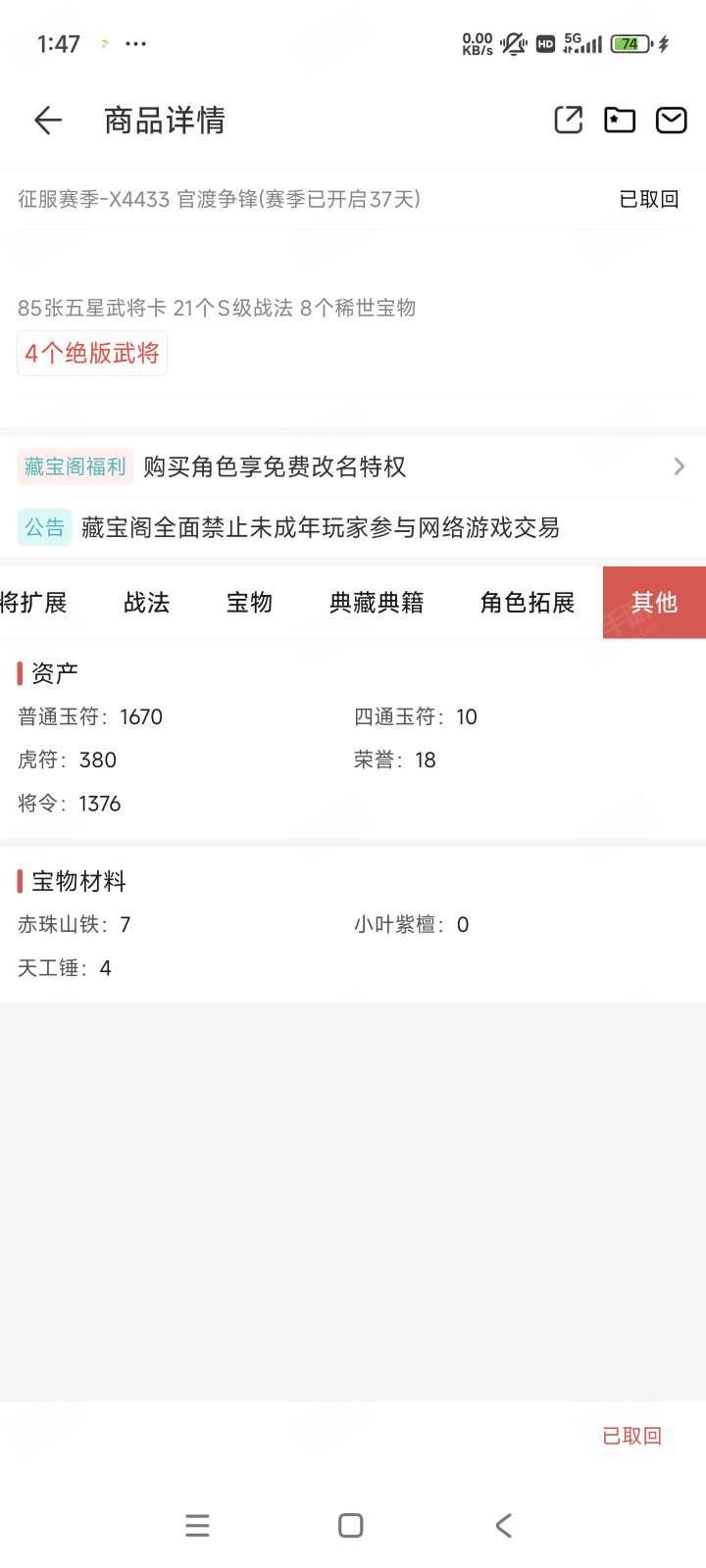Screen dimensions: 706x1568
Task: Open the messages envelope icon
Action: point(672,120)
